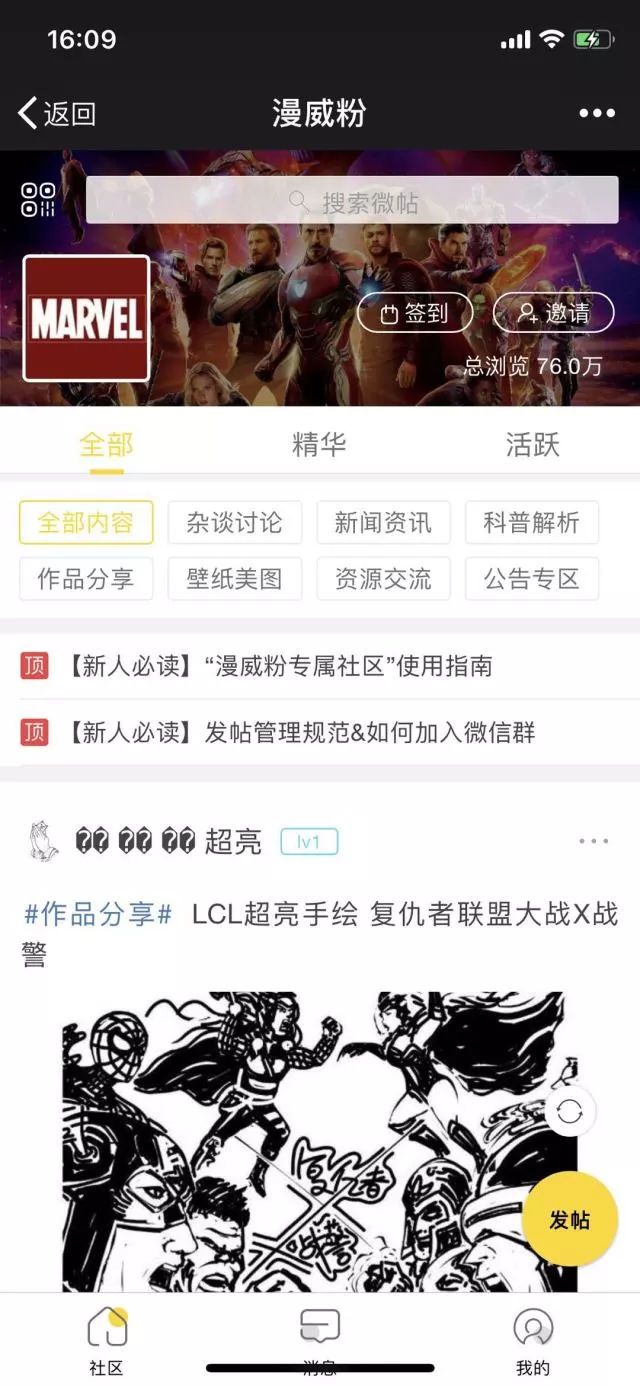
Task: Open the 资源交流 category
Action: 383,578
